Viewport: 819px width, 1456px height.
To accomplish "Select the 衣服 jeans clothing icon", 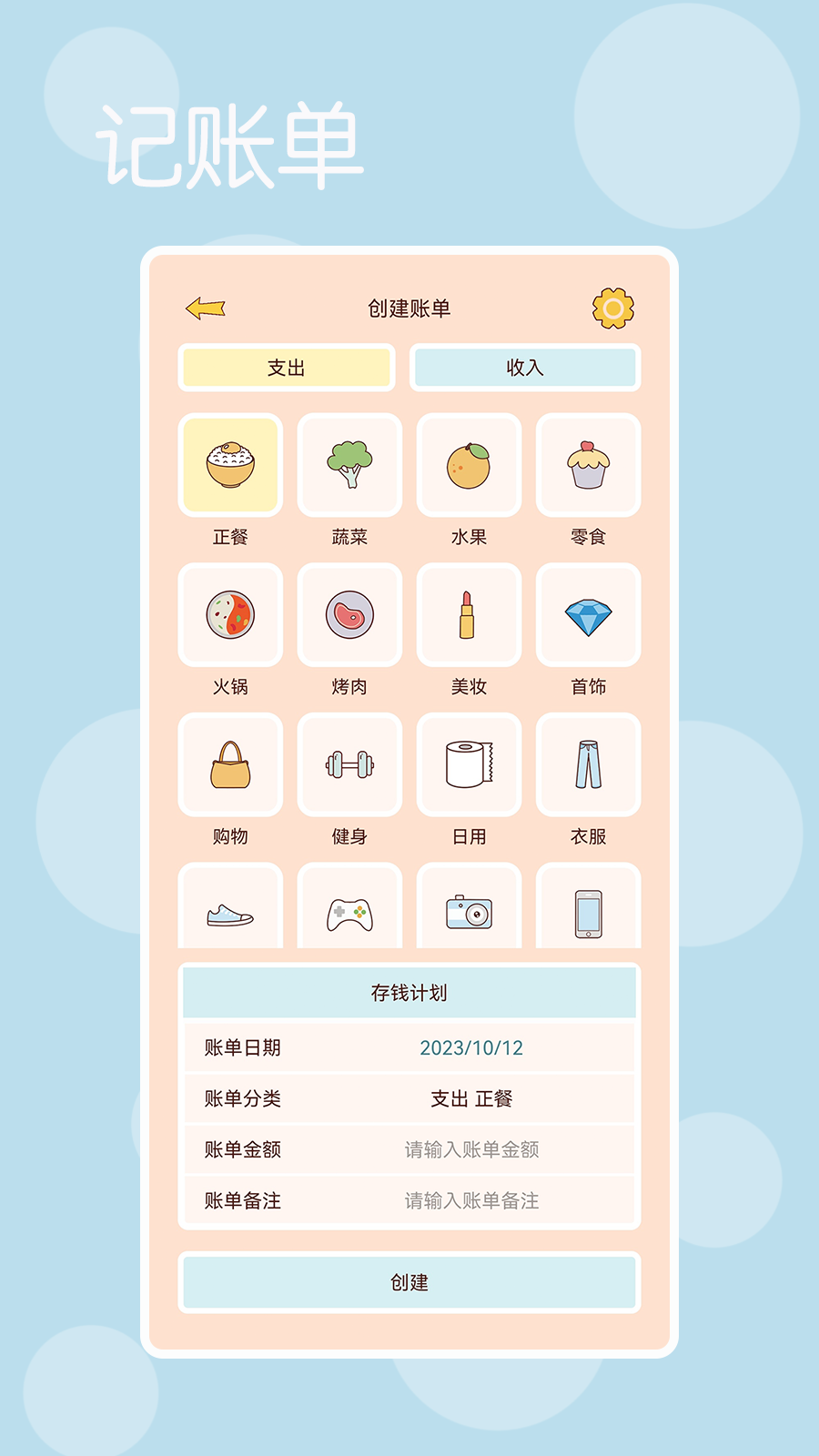I will 588,765.
